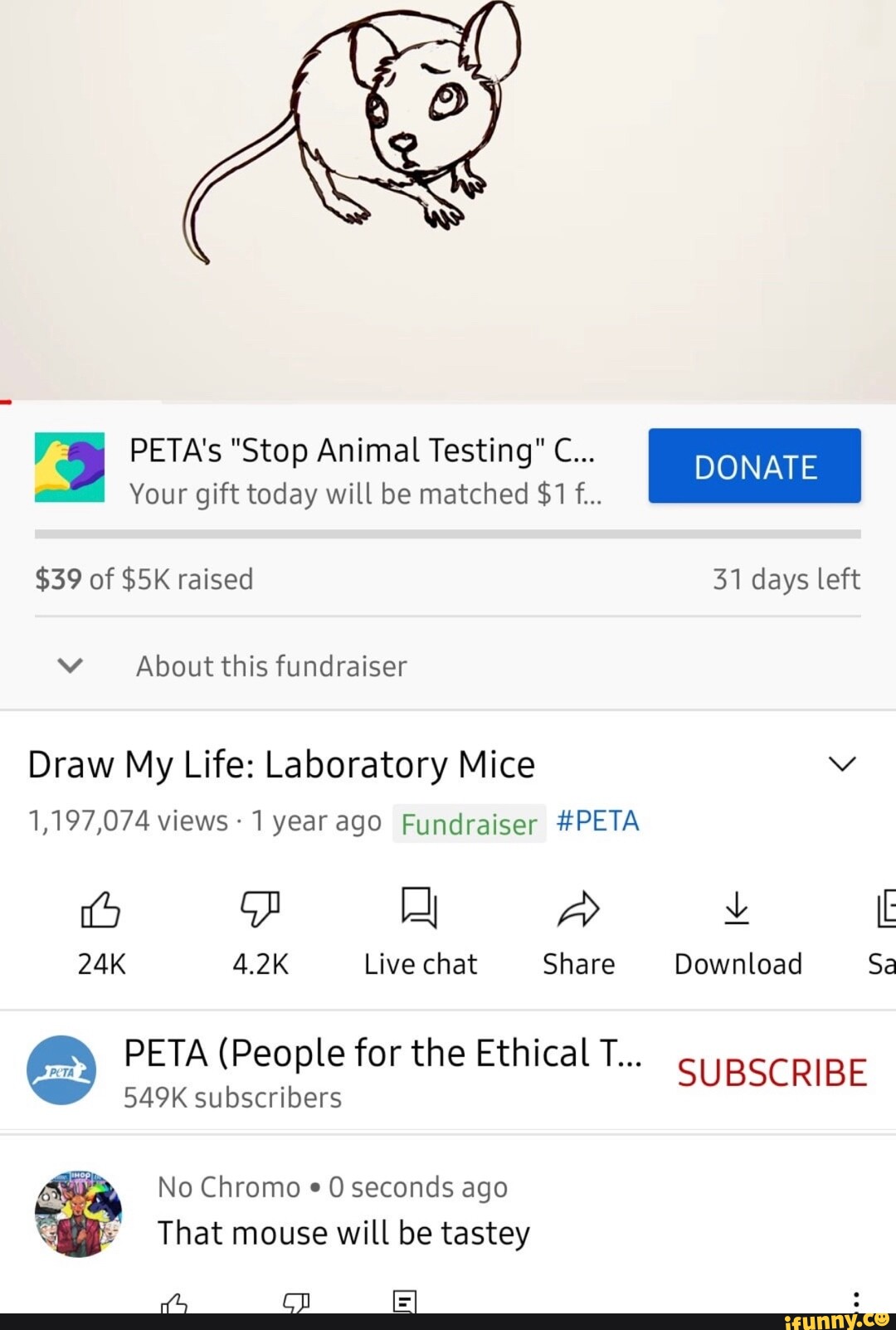Collapse the video description chevron
Screen dimensions: 896x1330
(x=843, y=763)
